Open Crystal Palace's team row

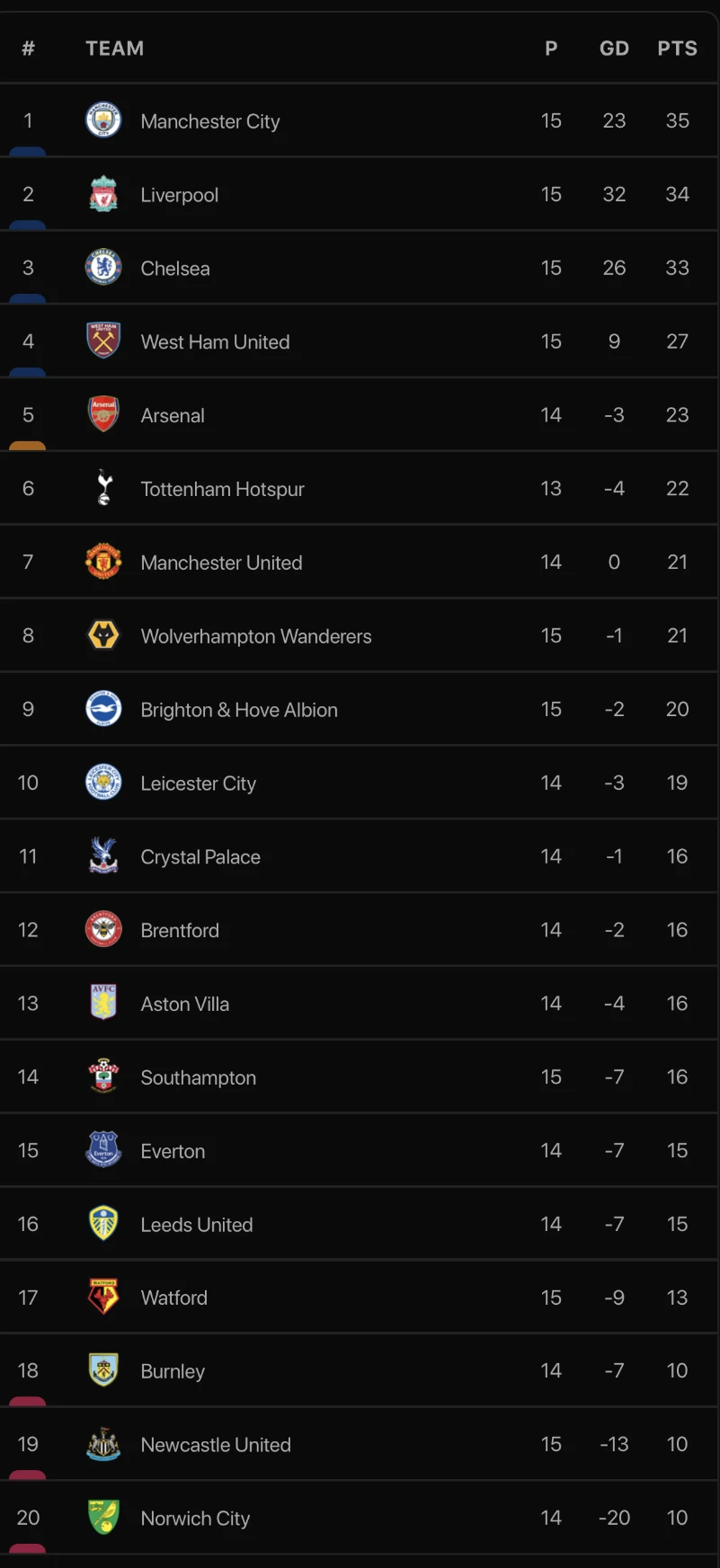(x=200, y=858)
